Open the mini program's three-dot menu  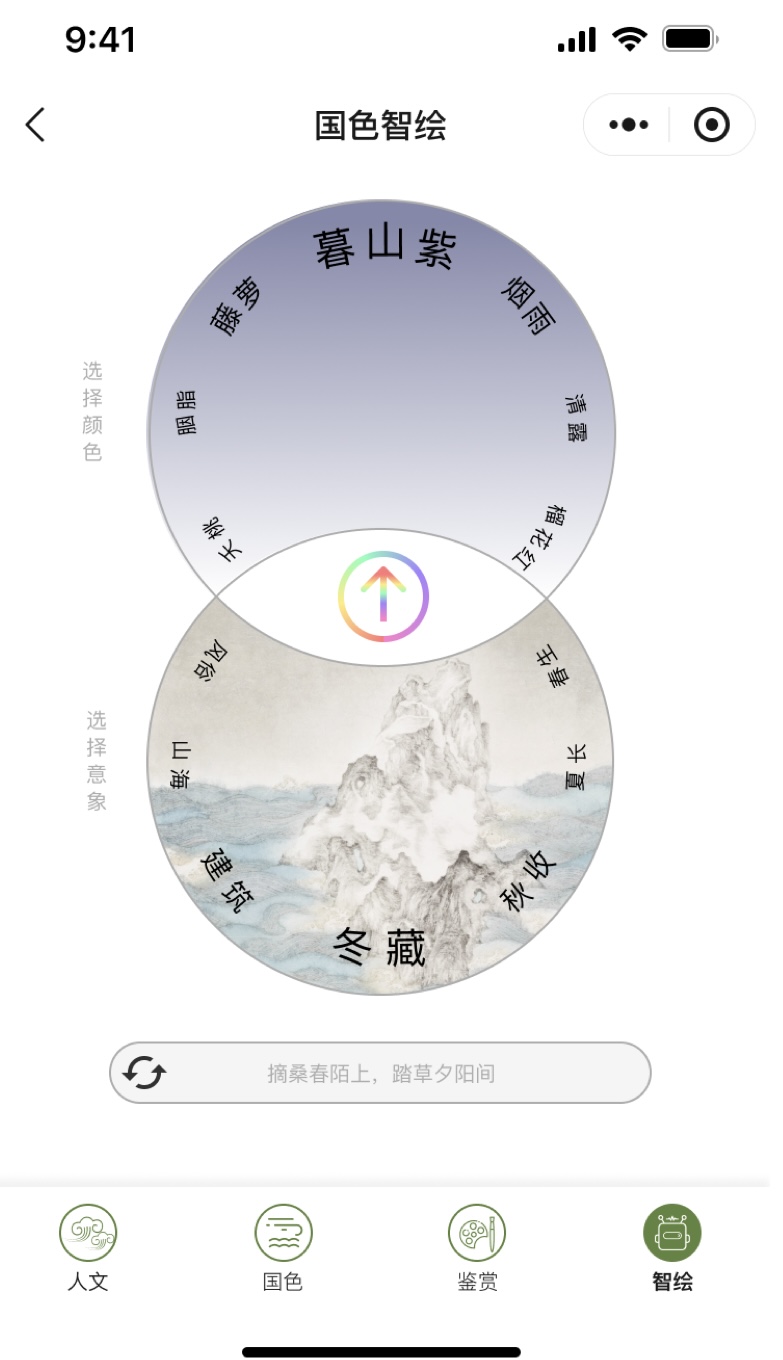[x=628, y=125]
